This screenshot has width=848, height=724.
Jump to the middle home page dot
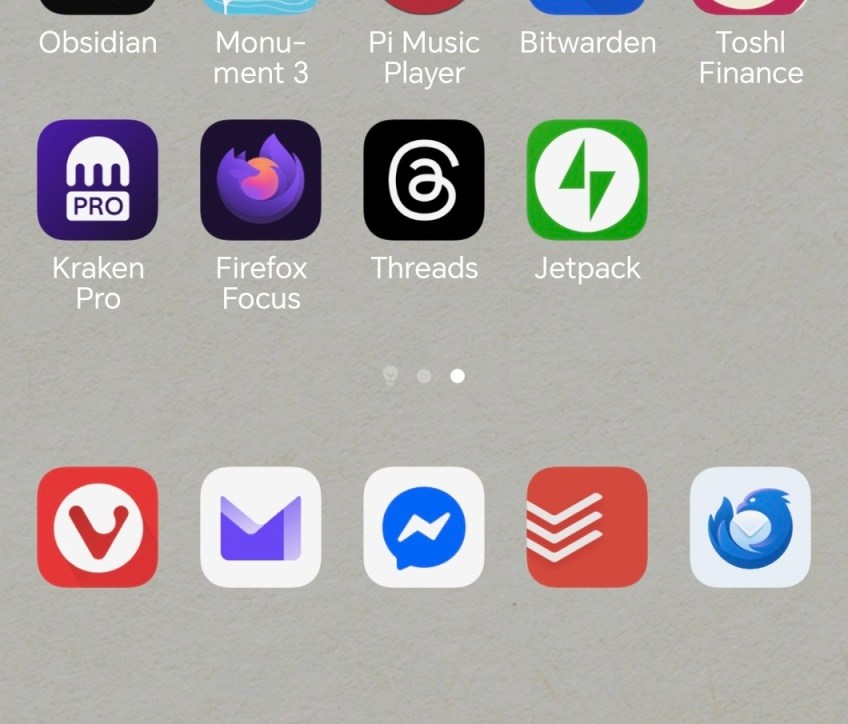coord(424,376)
